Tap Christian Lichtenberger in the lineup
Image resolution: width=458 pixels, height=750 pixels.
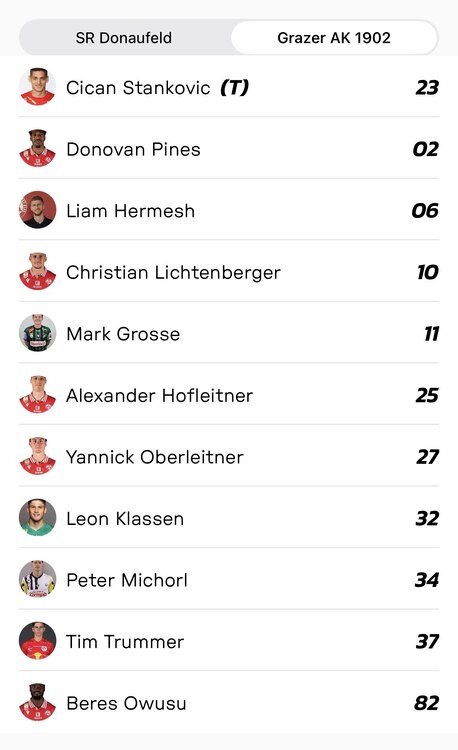[x=229, y=272]
